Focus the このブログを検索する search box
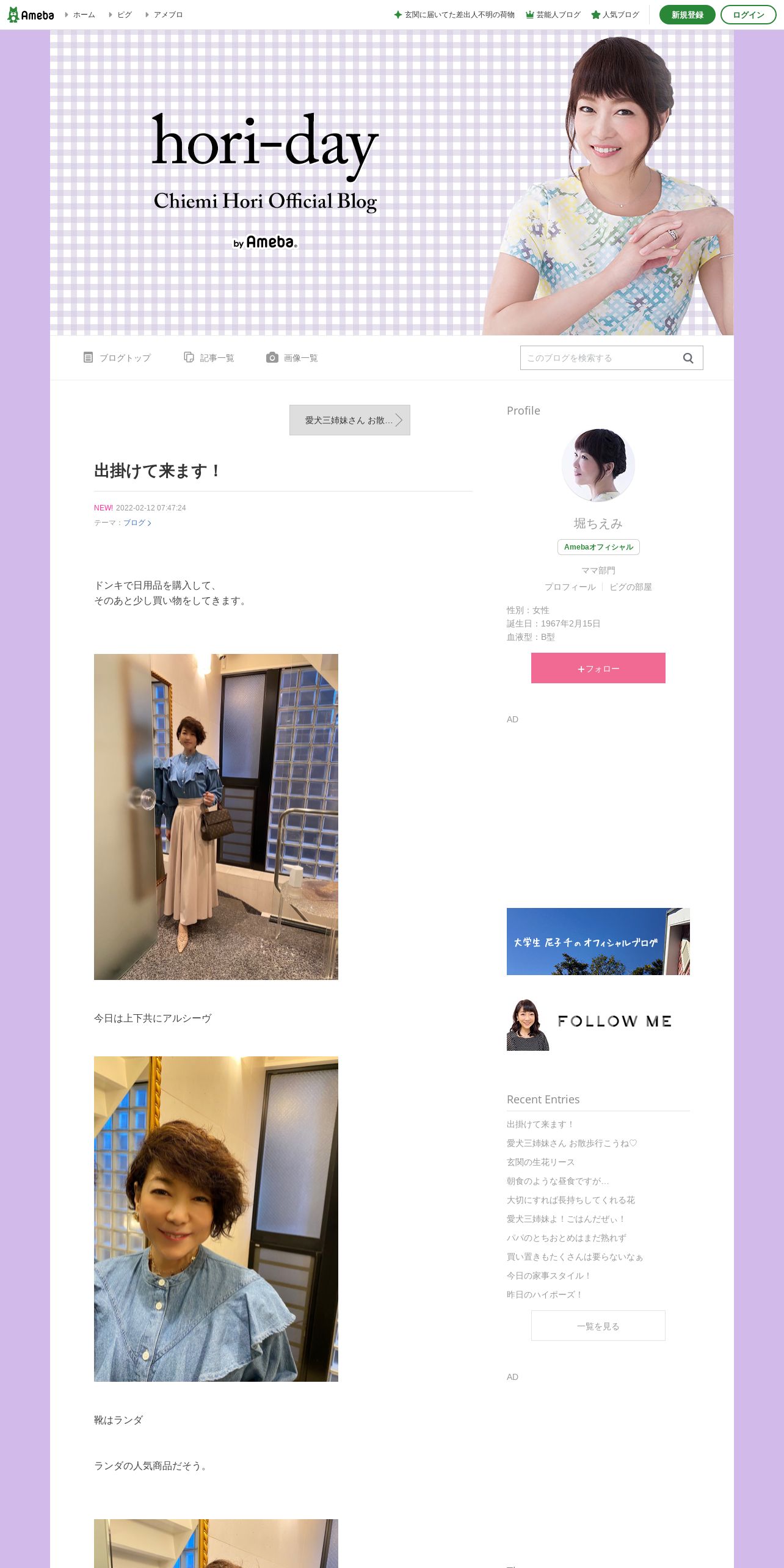 pos(598,358)
